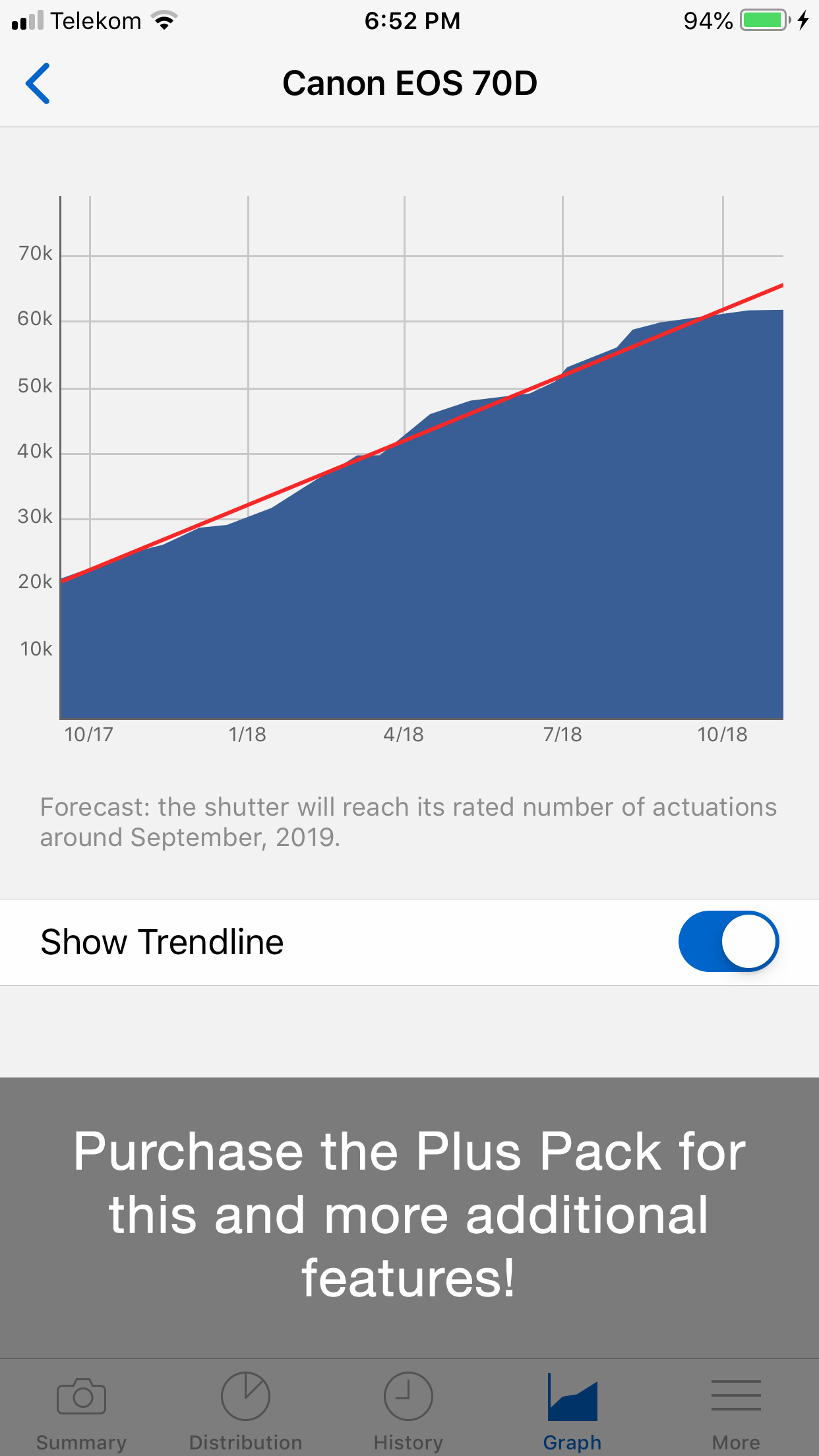The width and height of the screenshot is (819, 1456).
Task: Open the History clock icon
Action: [x=408, y=1396]
